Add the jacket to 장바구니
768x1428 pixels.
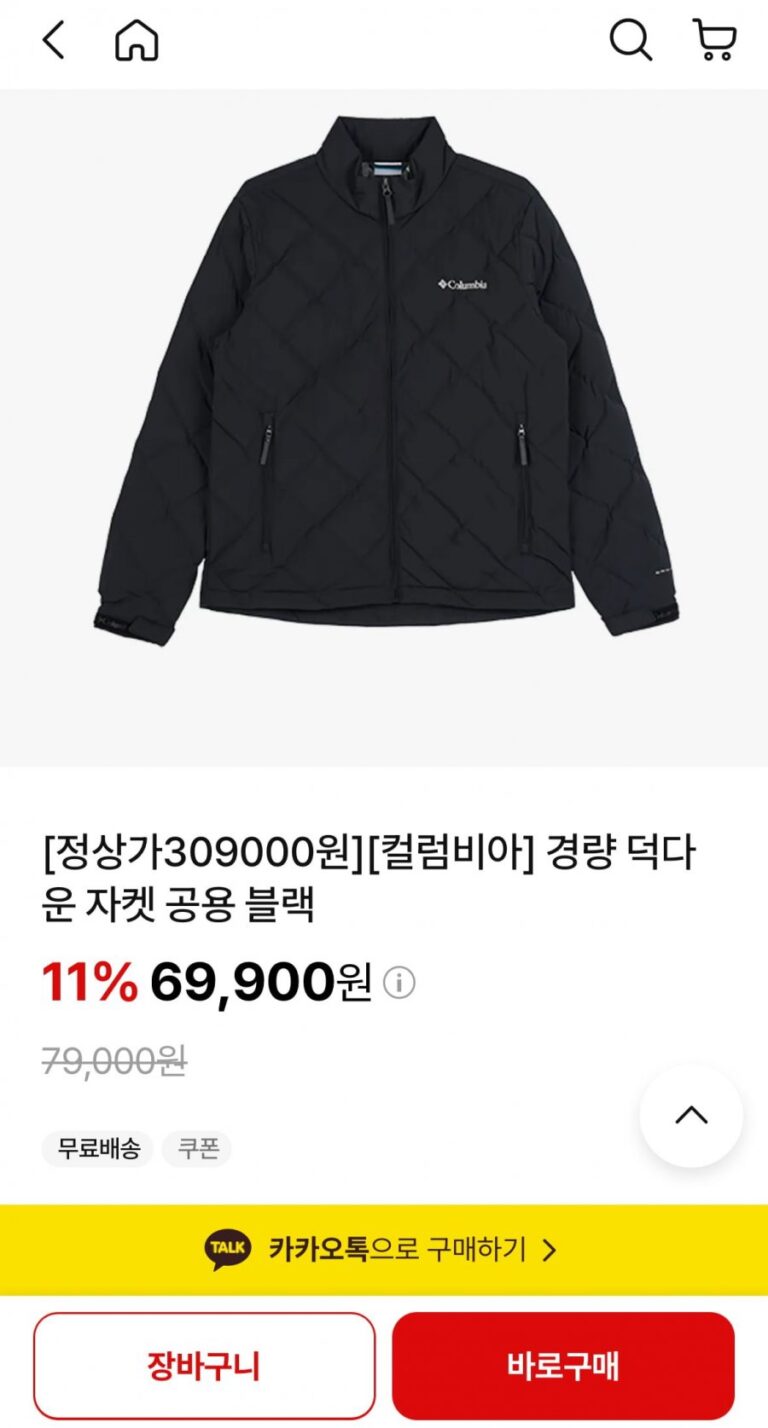click(204, 1365)
